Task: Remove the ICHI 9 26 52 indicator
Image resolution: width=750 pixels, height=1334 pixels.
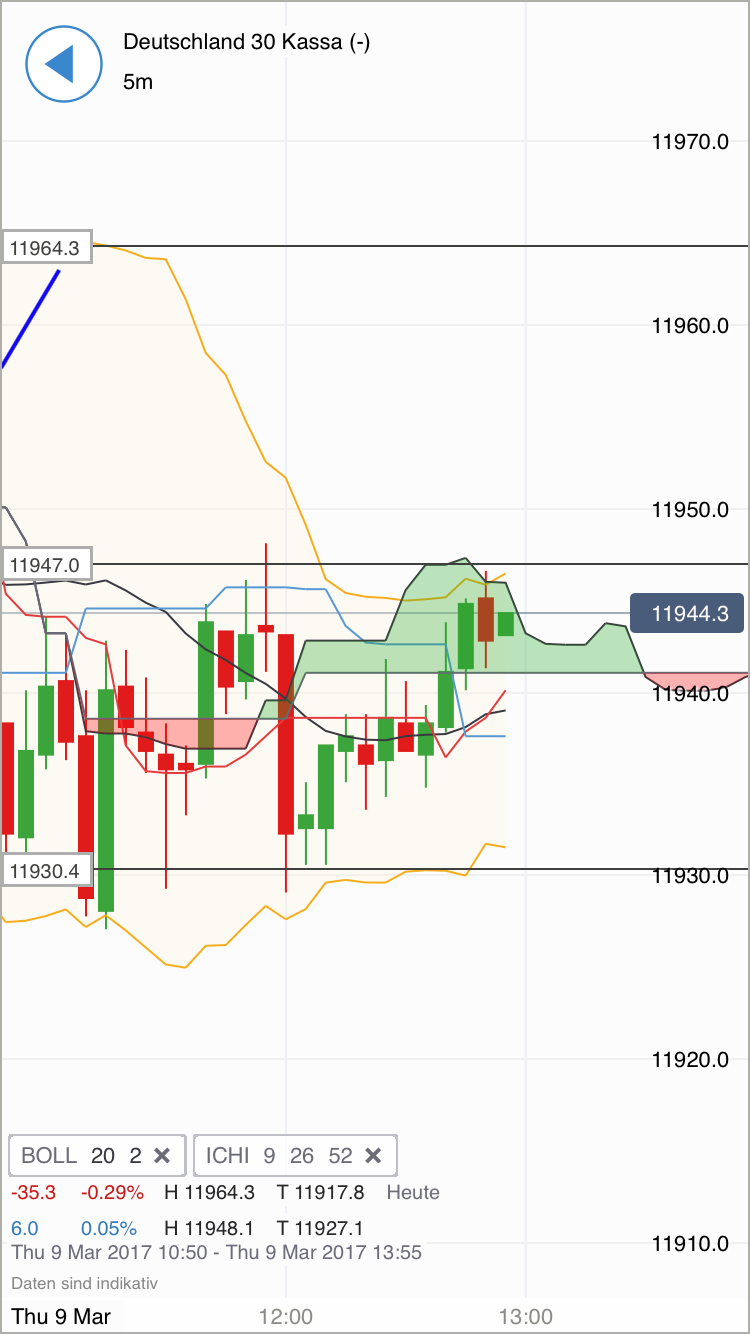Action: coord(373,1155)
